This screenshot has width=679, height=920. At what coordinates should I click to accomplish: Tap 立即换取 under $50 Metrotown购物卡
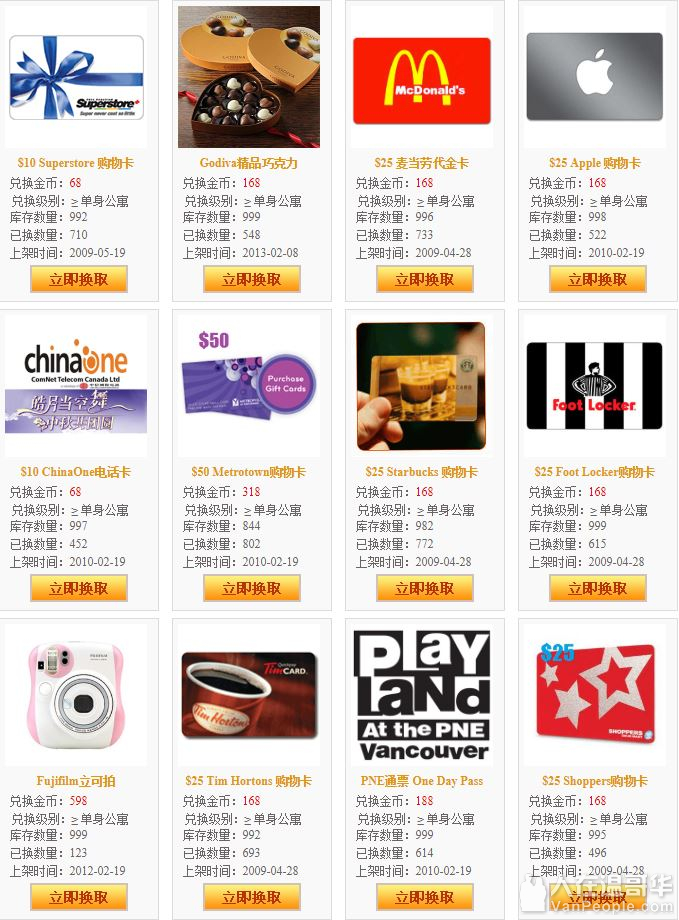coord(252,588)
